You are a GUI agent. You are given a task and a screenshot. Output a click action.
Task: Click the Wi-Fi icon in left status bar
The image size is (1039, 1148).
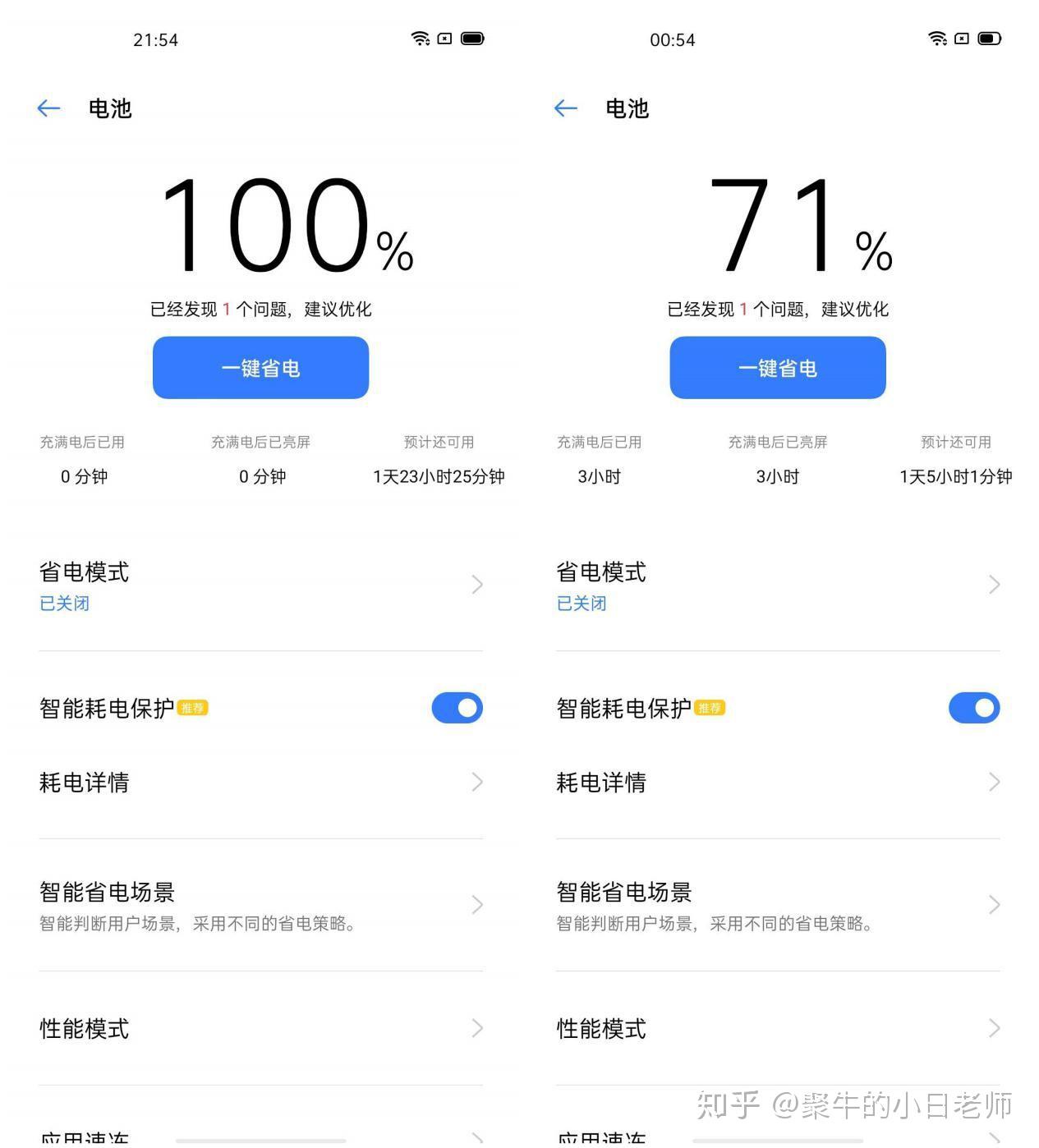click(421, 38)
